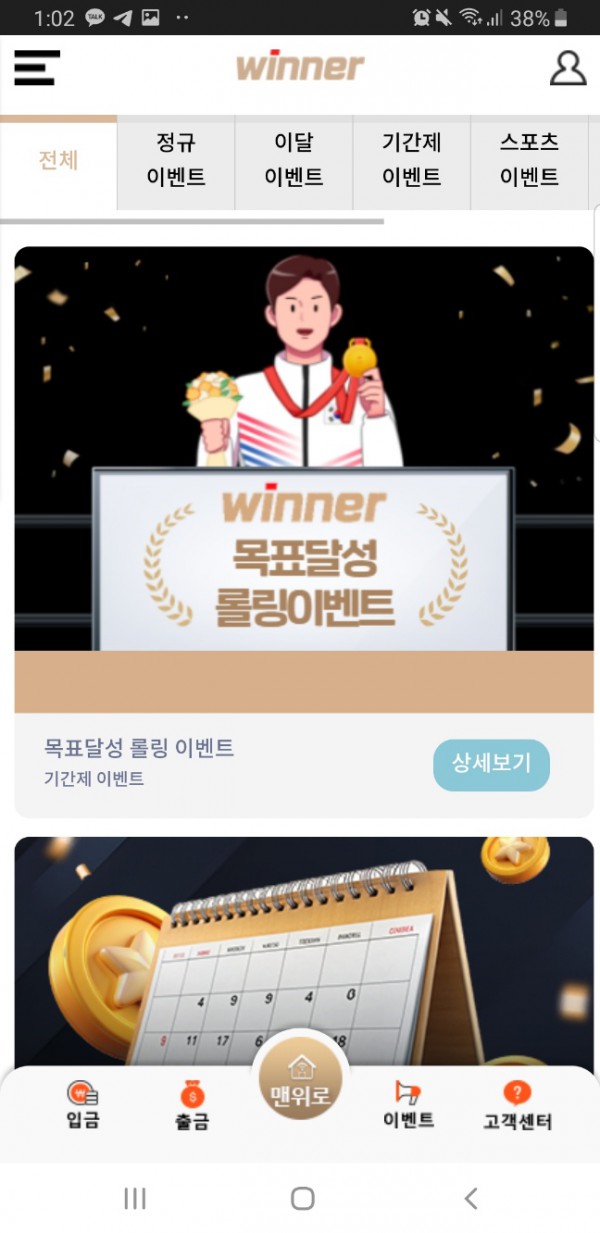
Task: Tap the system home button
Action: pos(302,1198)
